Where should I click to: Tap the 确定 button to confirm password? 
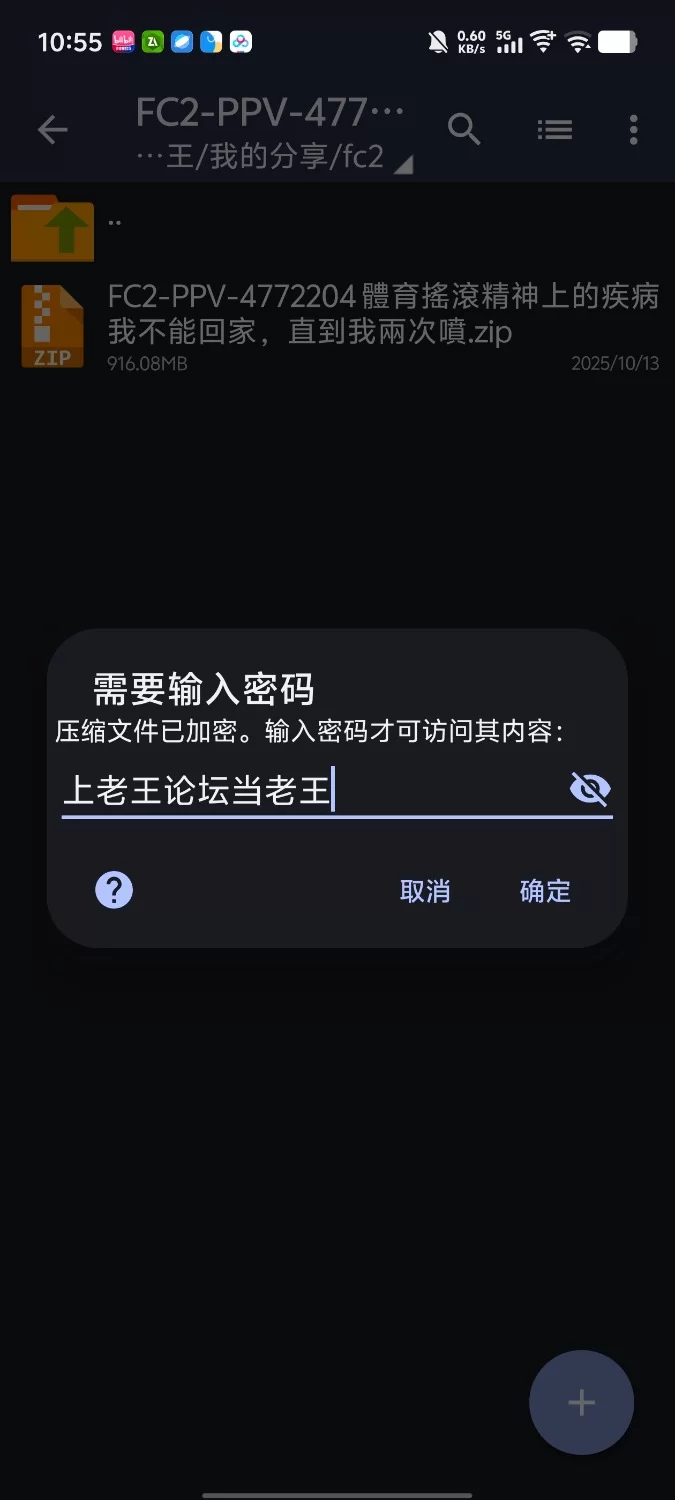pyautogui.click(x=545, y=891)
